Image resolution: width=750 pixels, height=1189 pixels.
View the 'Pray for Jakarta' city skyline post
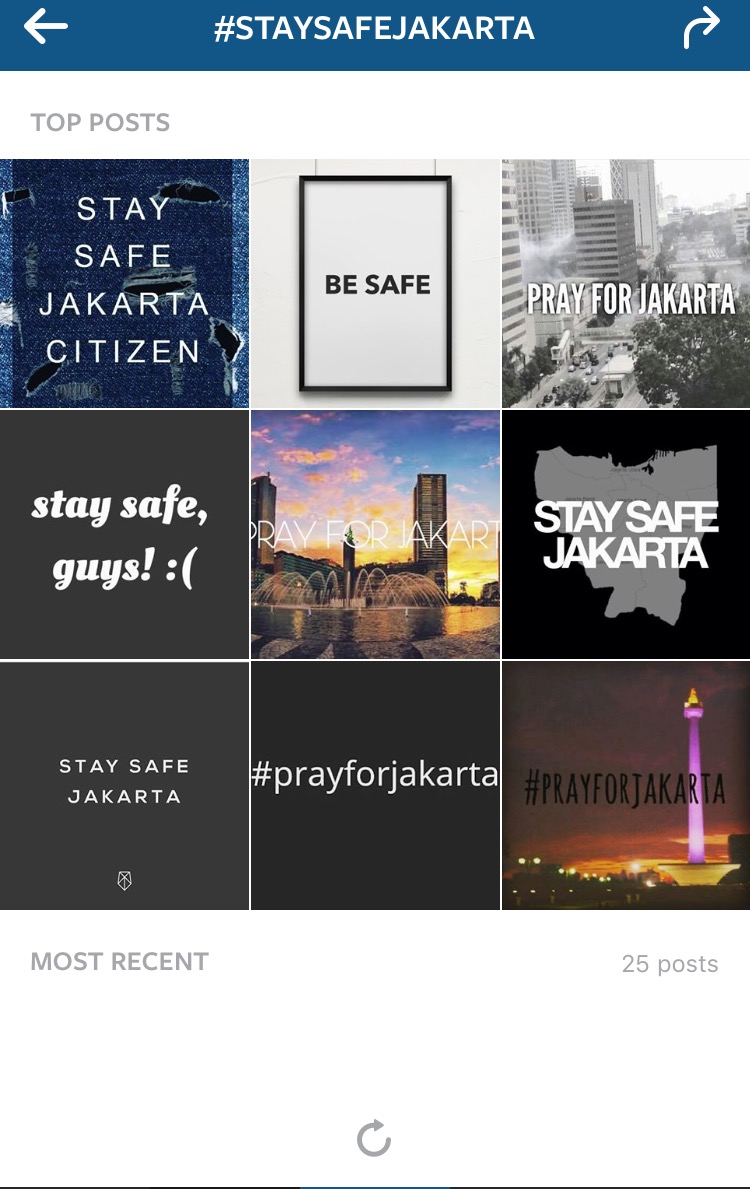pos(626,283)
